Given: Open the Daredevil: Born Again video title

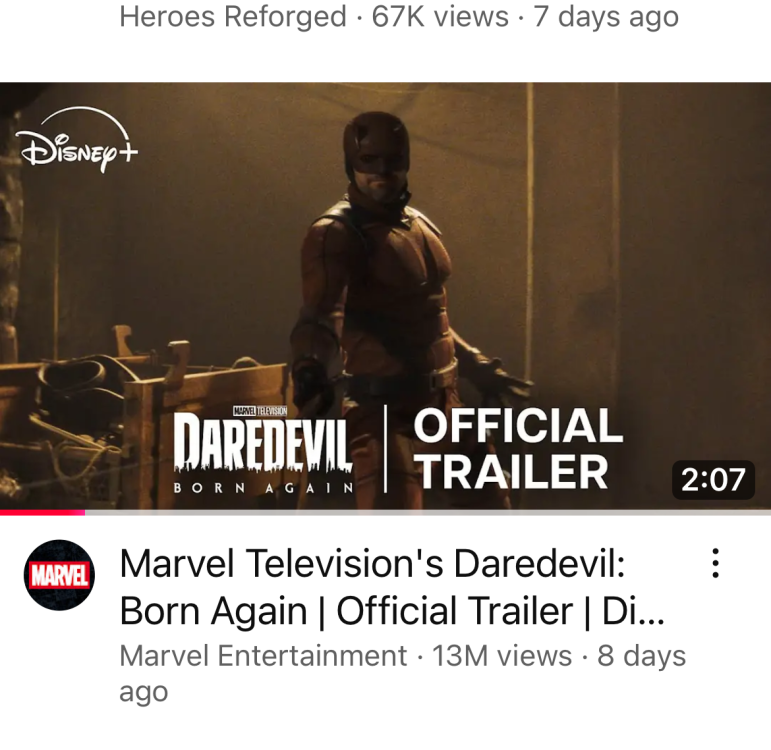Looking at the screenshot, I should (390, 587).
